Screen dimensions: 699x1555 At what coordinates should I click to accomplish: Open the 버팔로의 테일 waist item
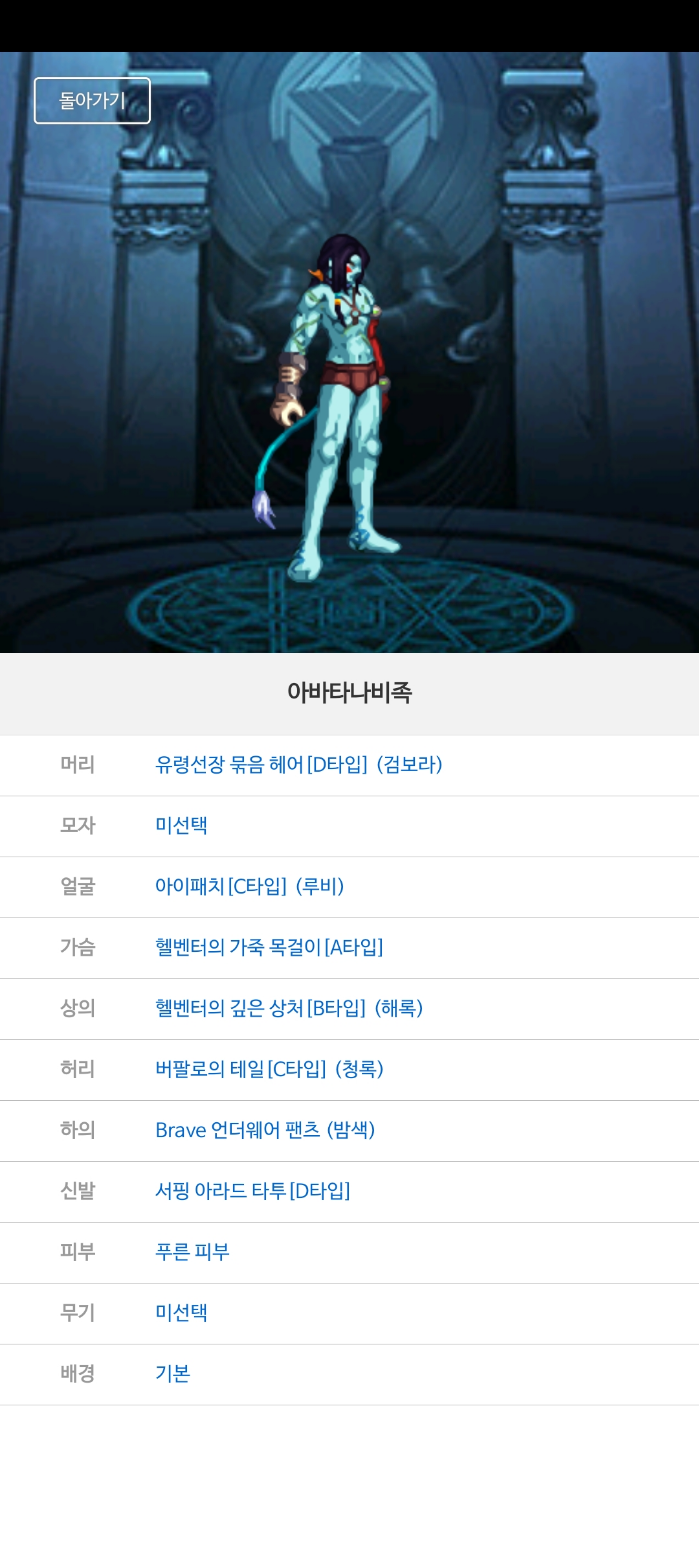pos(269,1069)
